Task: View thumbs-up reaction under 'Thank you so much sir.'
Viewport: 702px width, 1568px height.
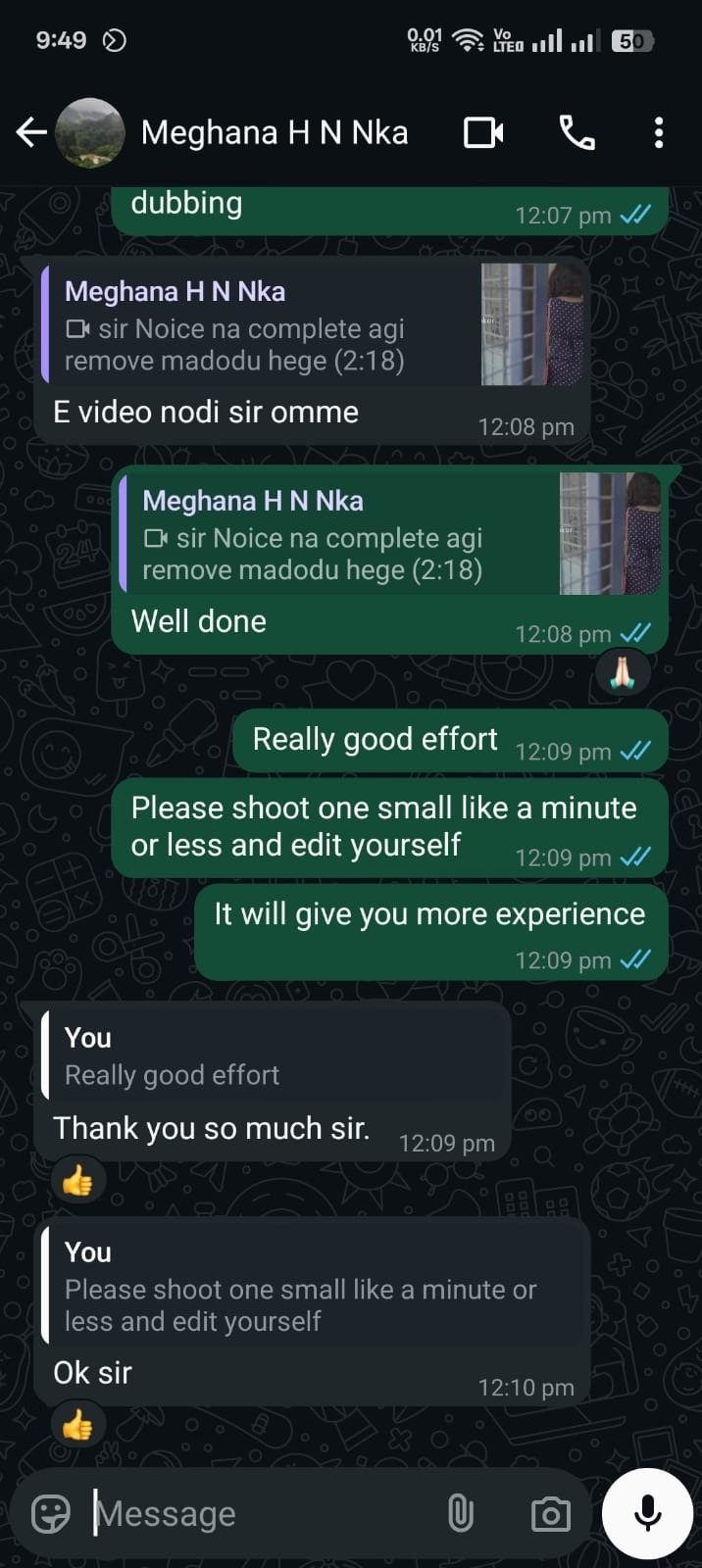Action: tap(77, 1181)
